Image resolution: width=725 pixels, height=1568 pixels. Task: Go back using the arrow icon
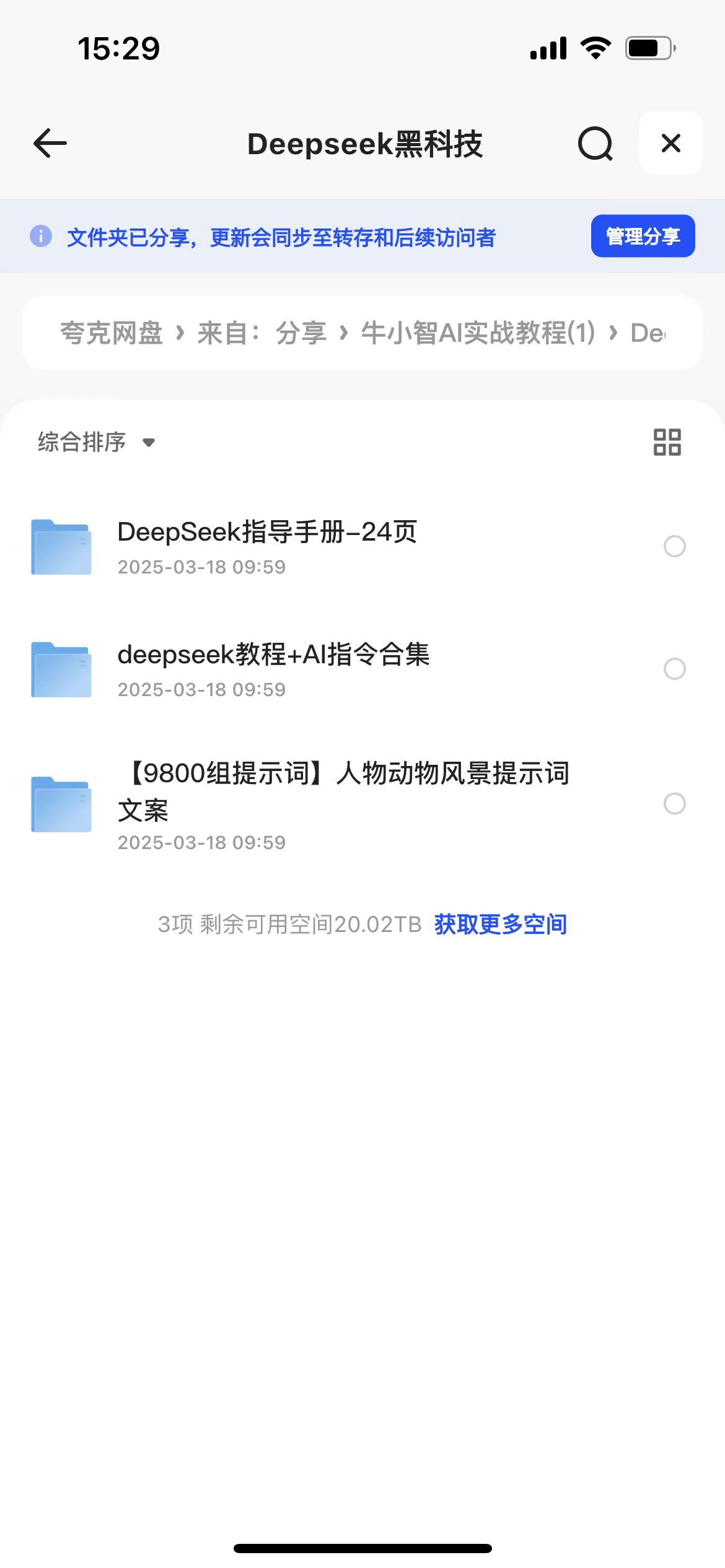click(x=50, y=144)
